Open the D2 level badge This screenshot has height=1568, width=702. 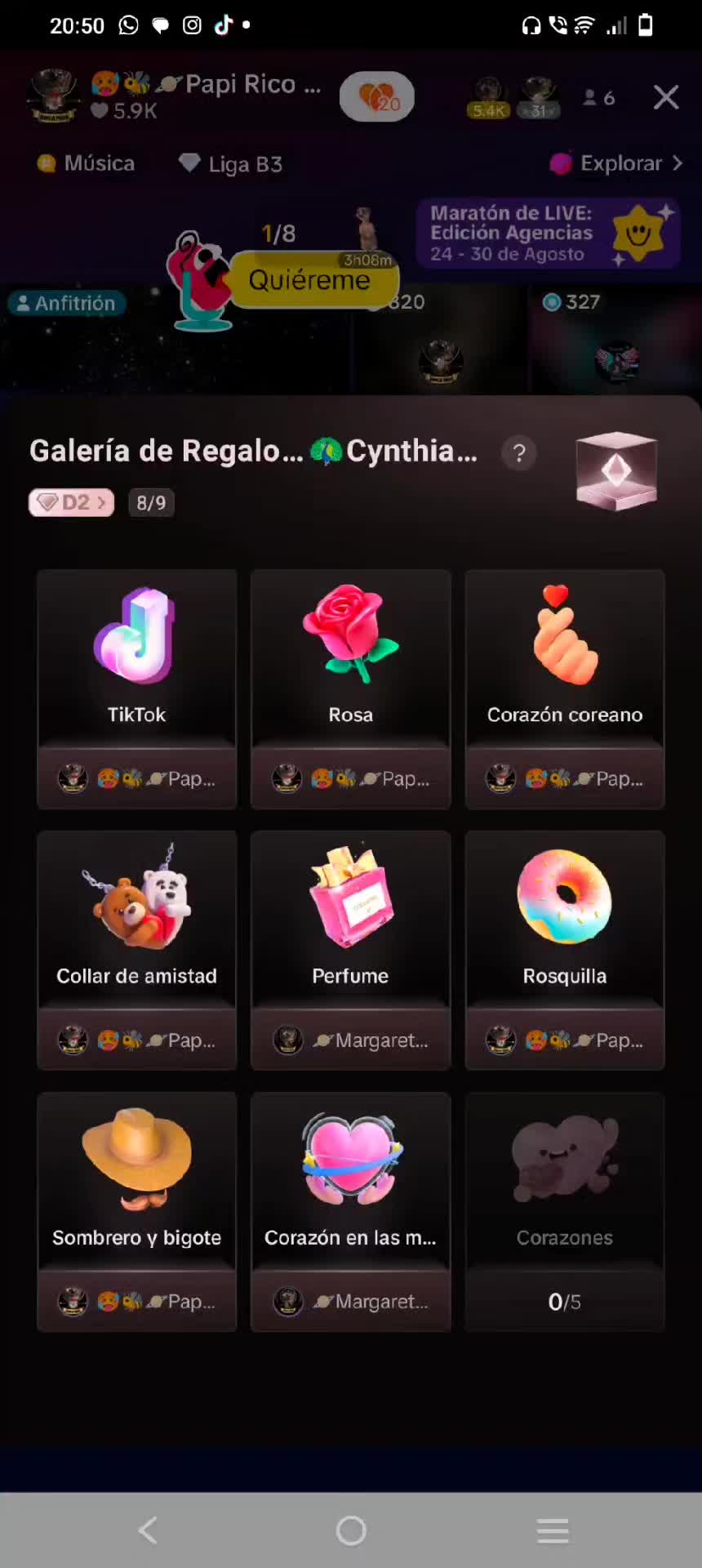coord(71,502)
